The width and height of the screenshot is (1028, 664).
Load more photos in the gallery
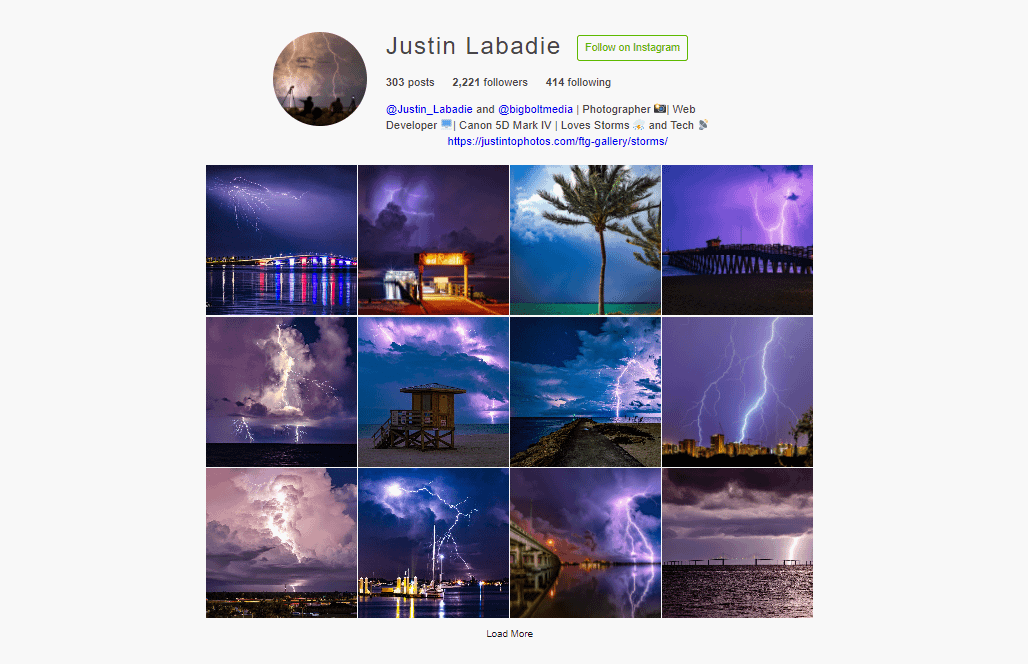[509, 634]
